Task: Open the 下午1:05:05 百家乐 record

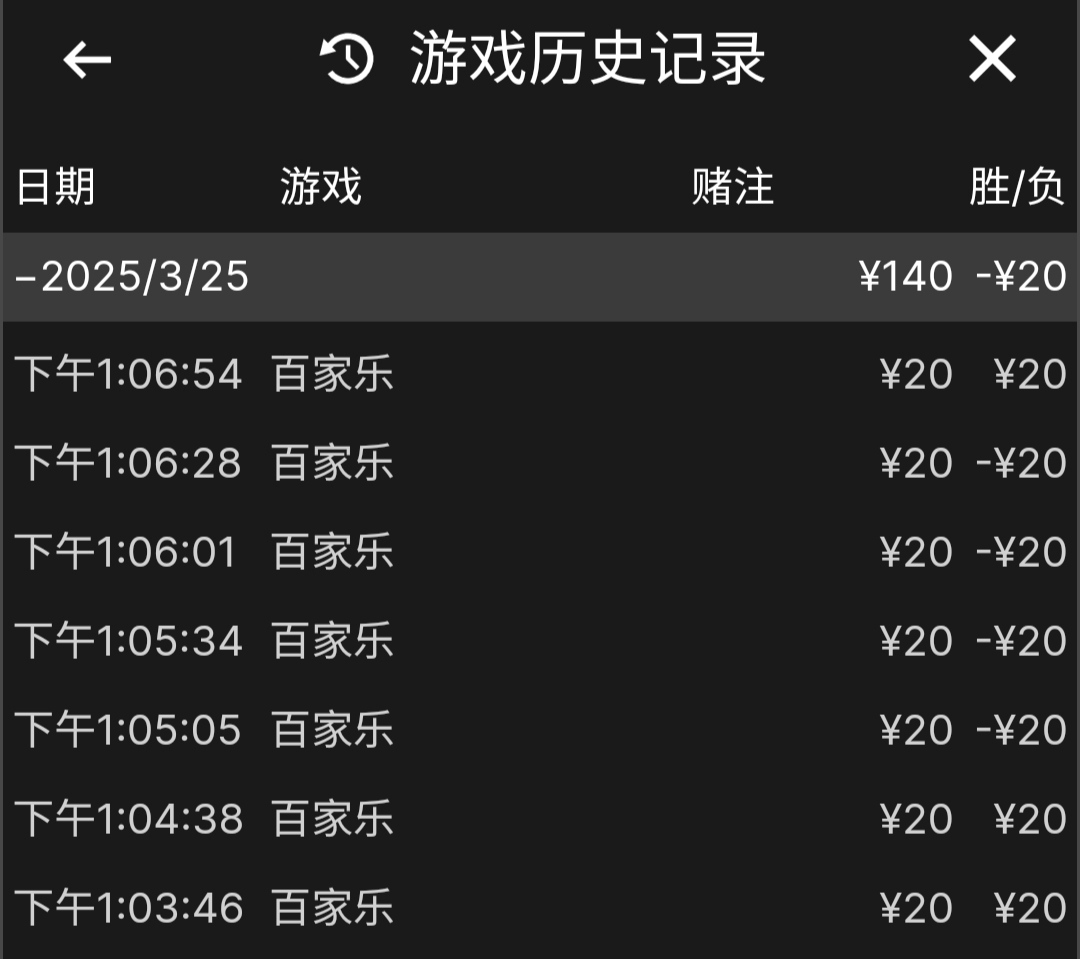Action: 540,730
